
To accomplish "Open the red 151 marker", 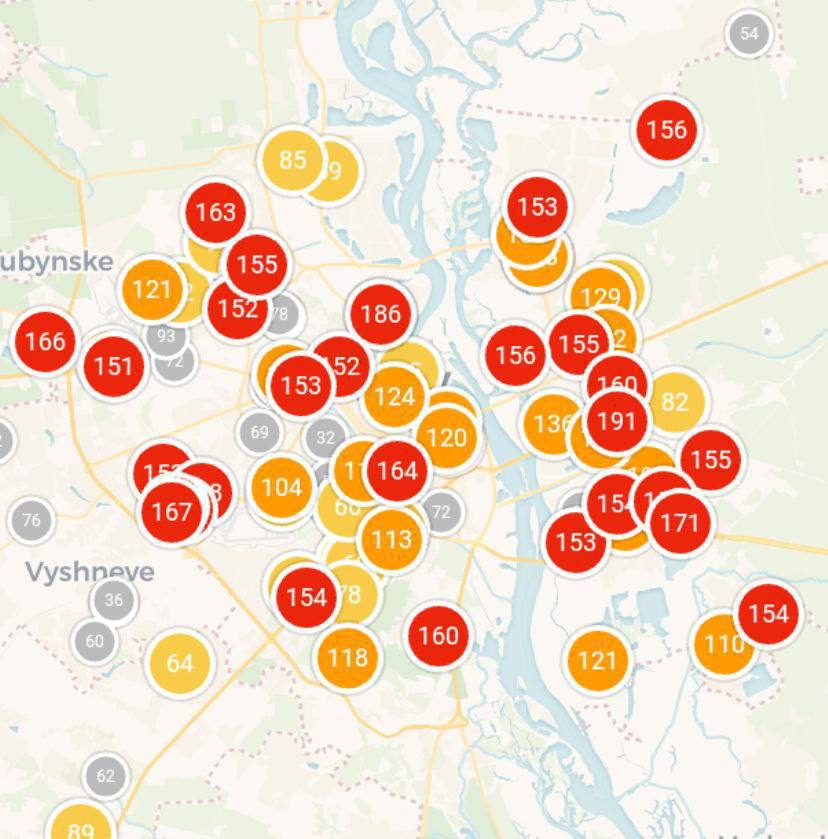I will [114, 366].
